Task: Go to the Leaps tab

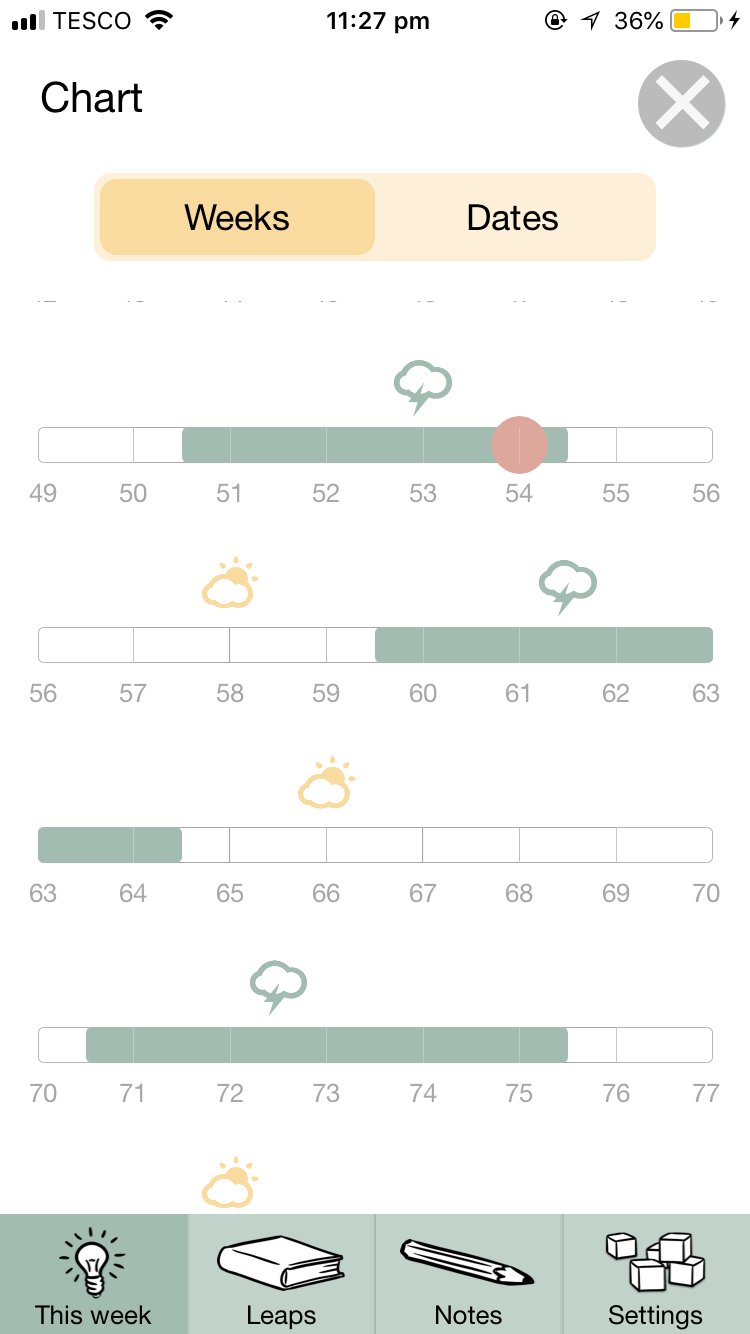Action: click(x=281, y=1274)
